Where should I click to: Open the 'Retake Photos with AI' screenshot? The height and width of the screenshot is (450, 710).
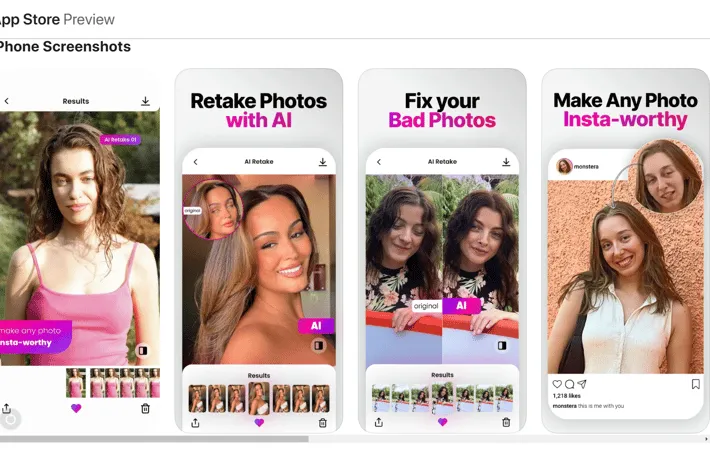click(x=258, y=250)
